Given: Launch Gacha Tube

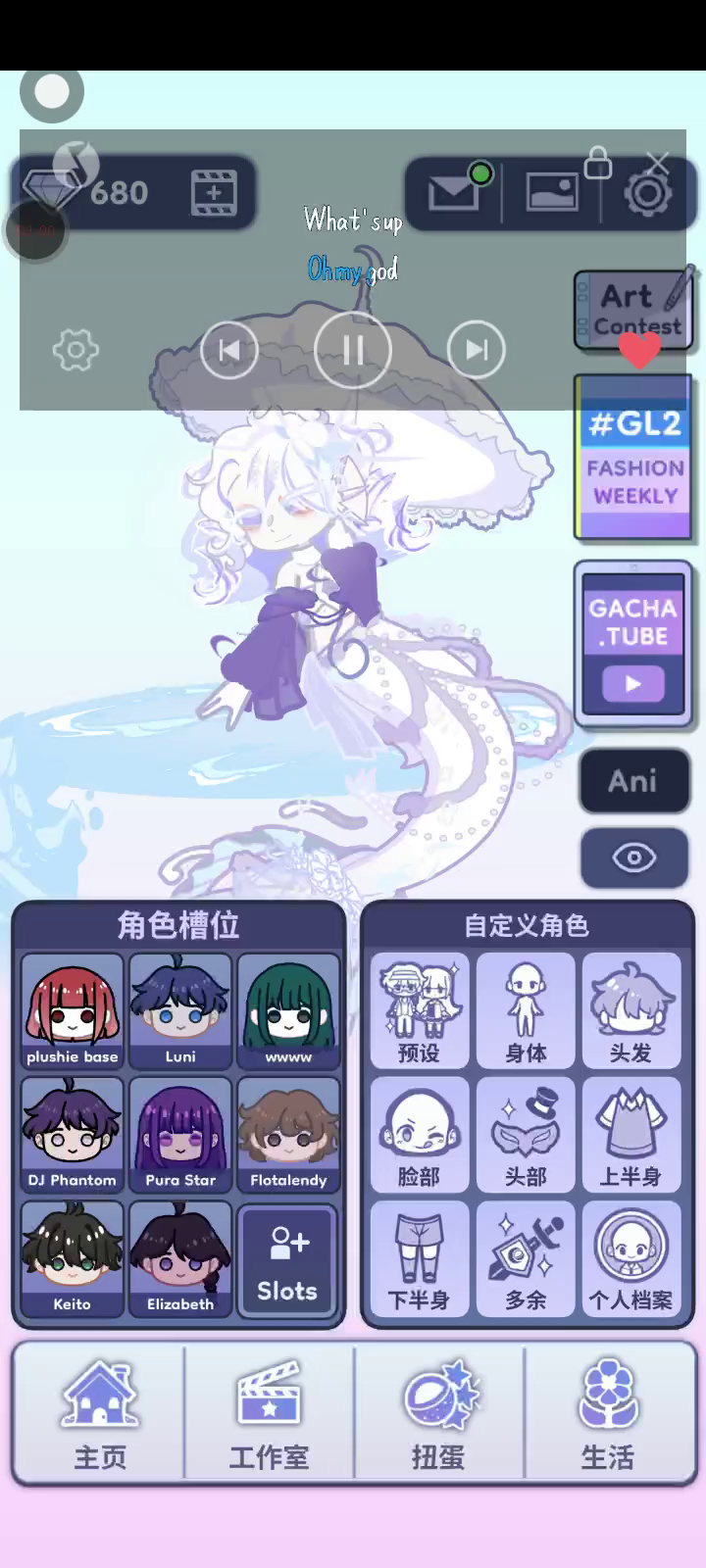Looking at the screenshot, I should [633, 644].
